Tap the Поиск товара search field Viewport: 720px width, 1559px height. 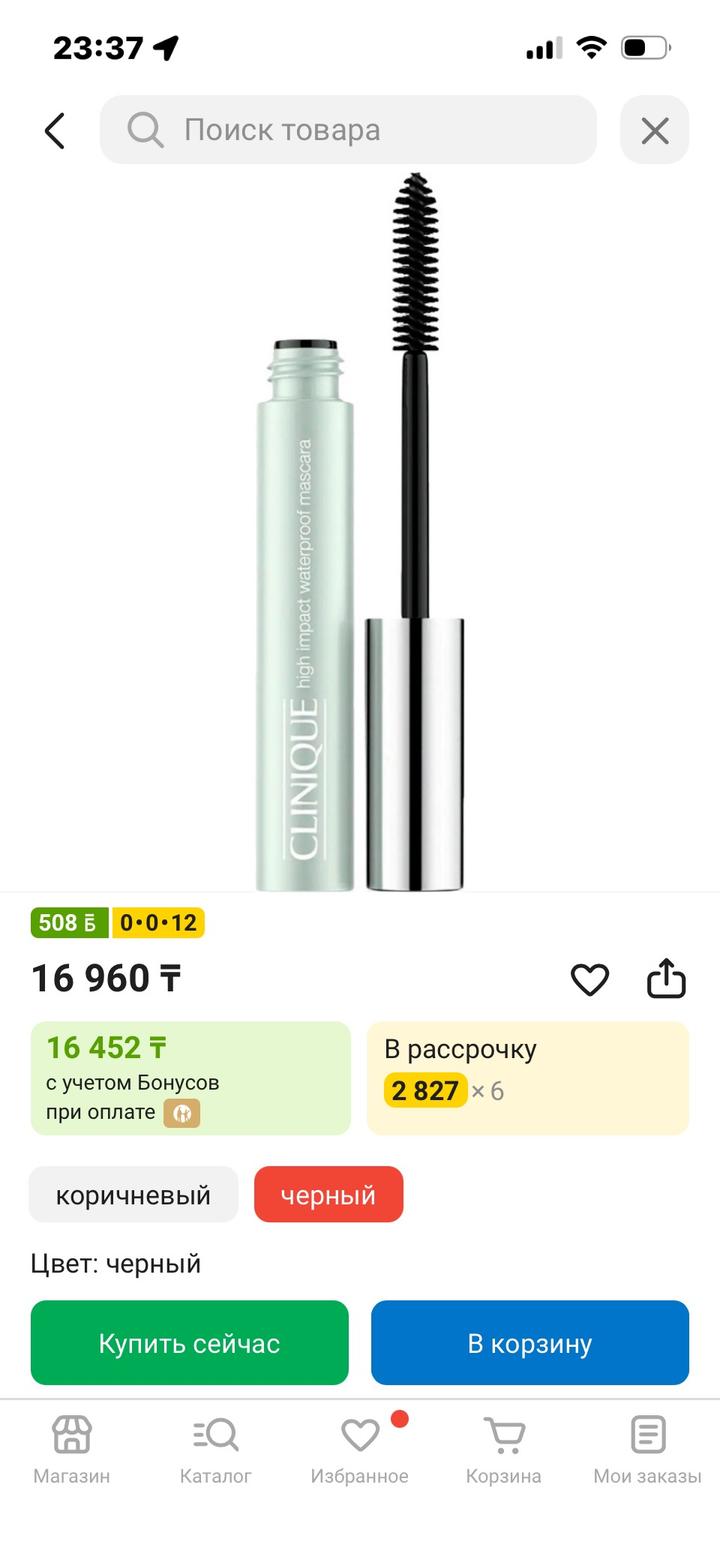coord(348,130)
